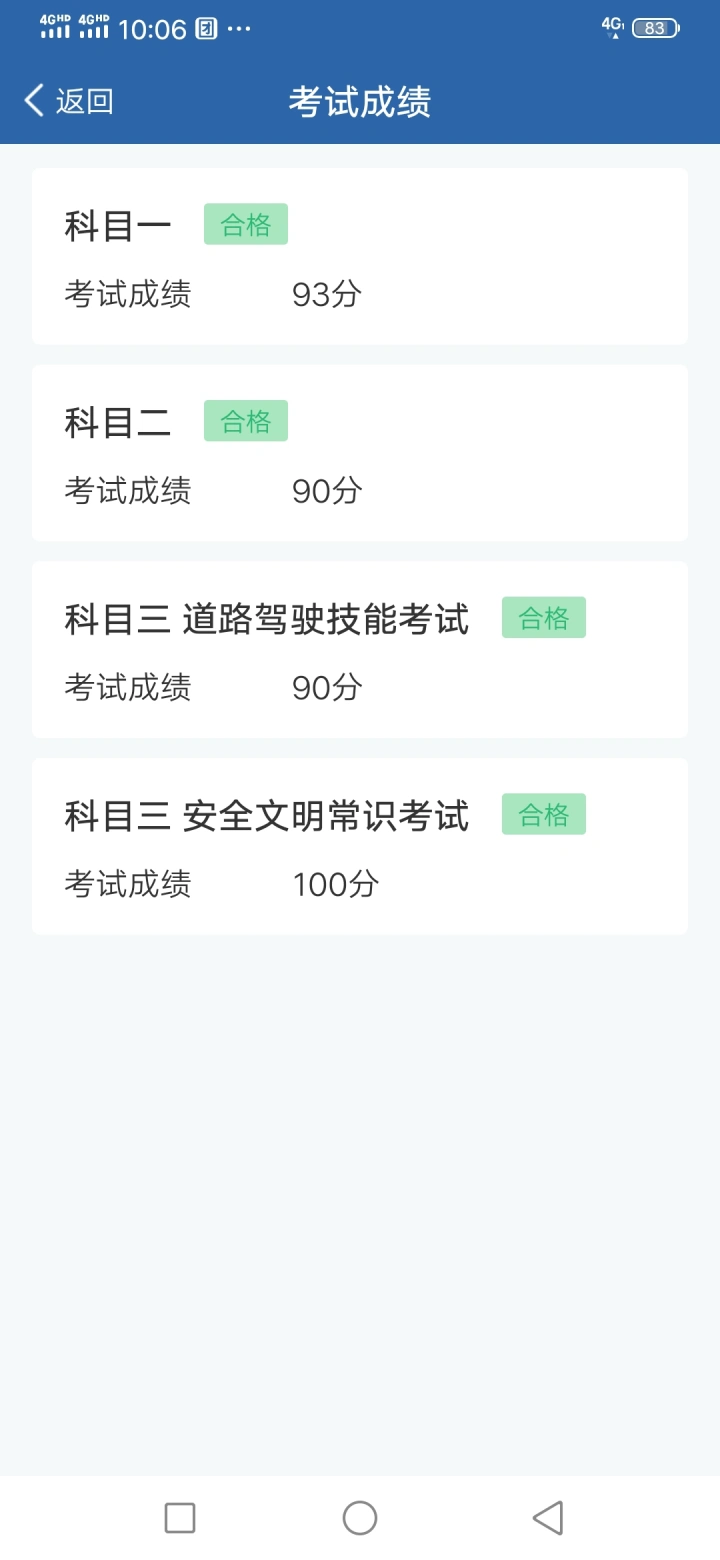The width and height of the screenshot is (720, 1560).
Task: Tap the 返回 back button
Action: [68, 101]
